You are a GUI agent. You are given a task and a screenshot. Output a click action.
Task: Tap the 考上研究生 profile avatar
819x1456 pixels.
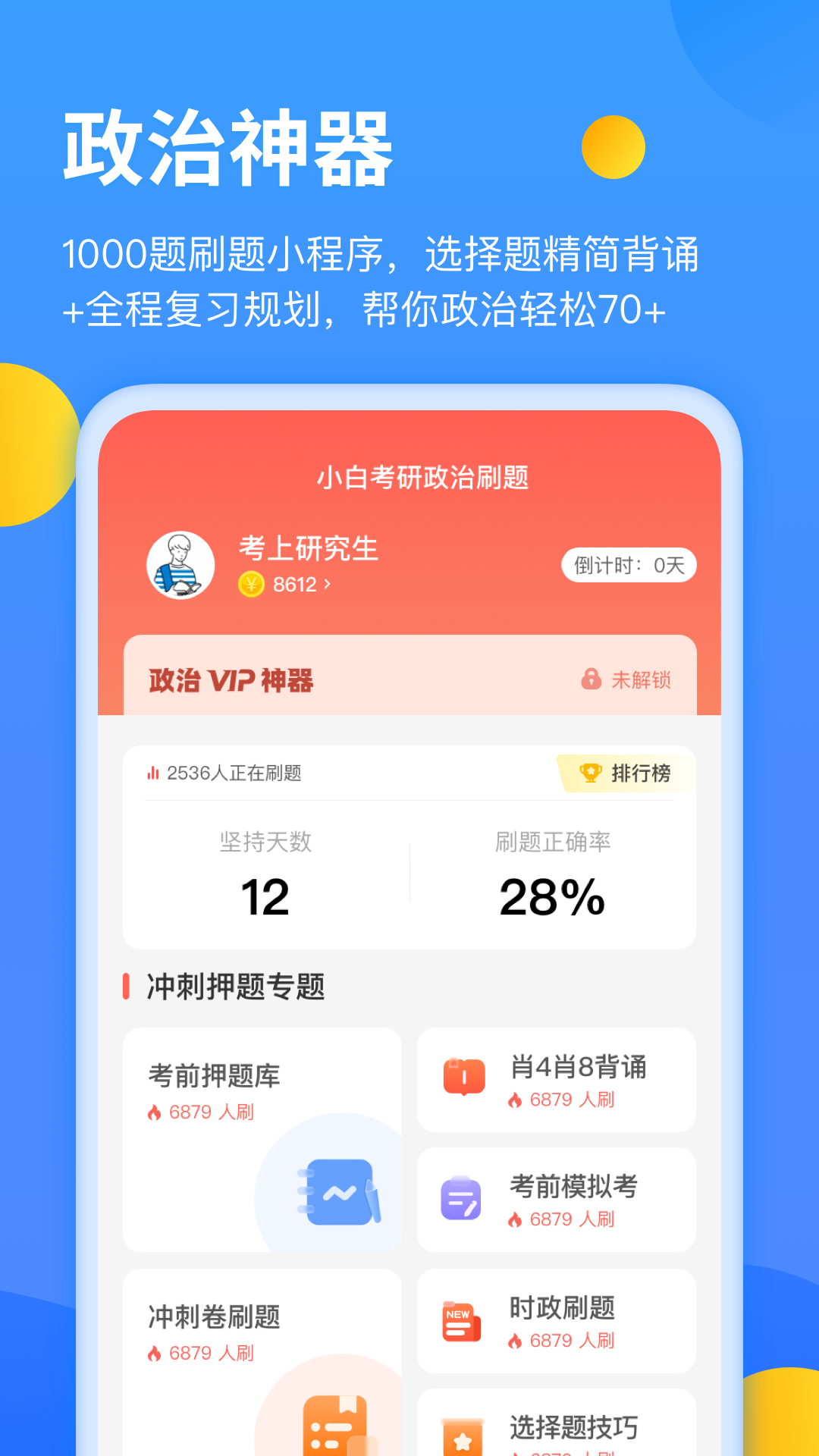pos(180,565)
